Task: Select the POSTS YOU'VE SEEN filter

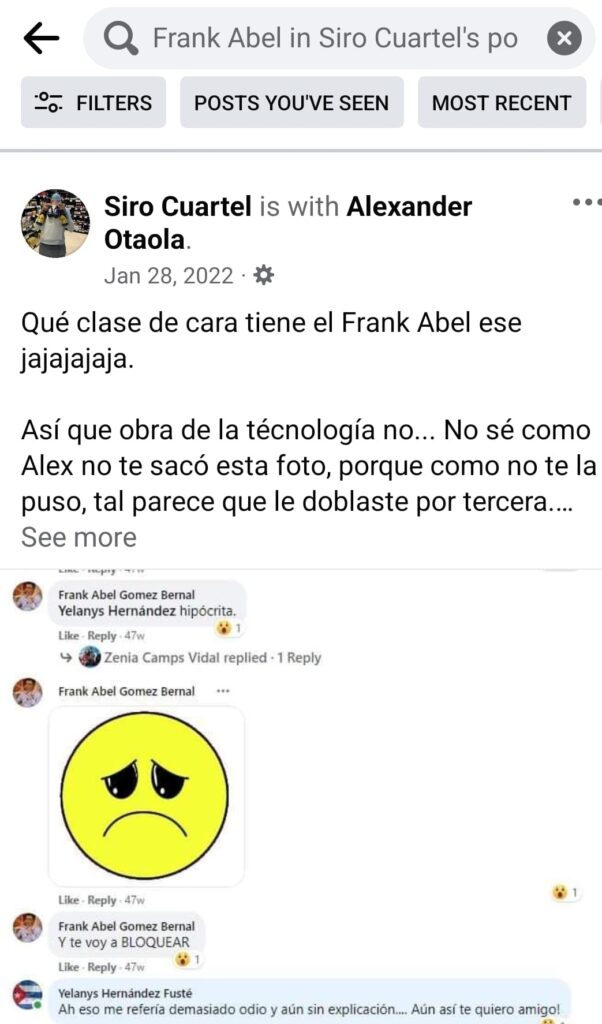Action: pos(291,102)
